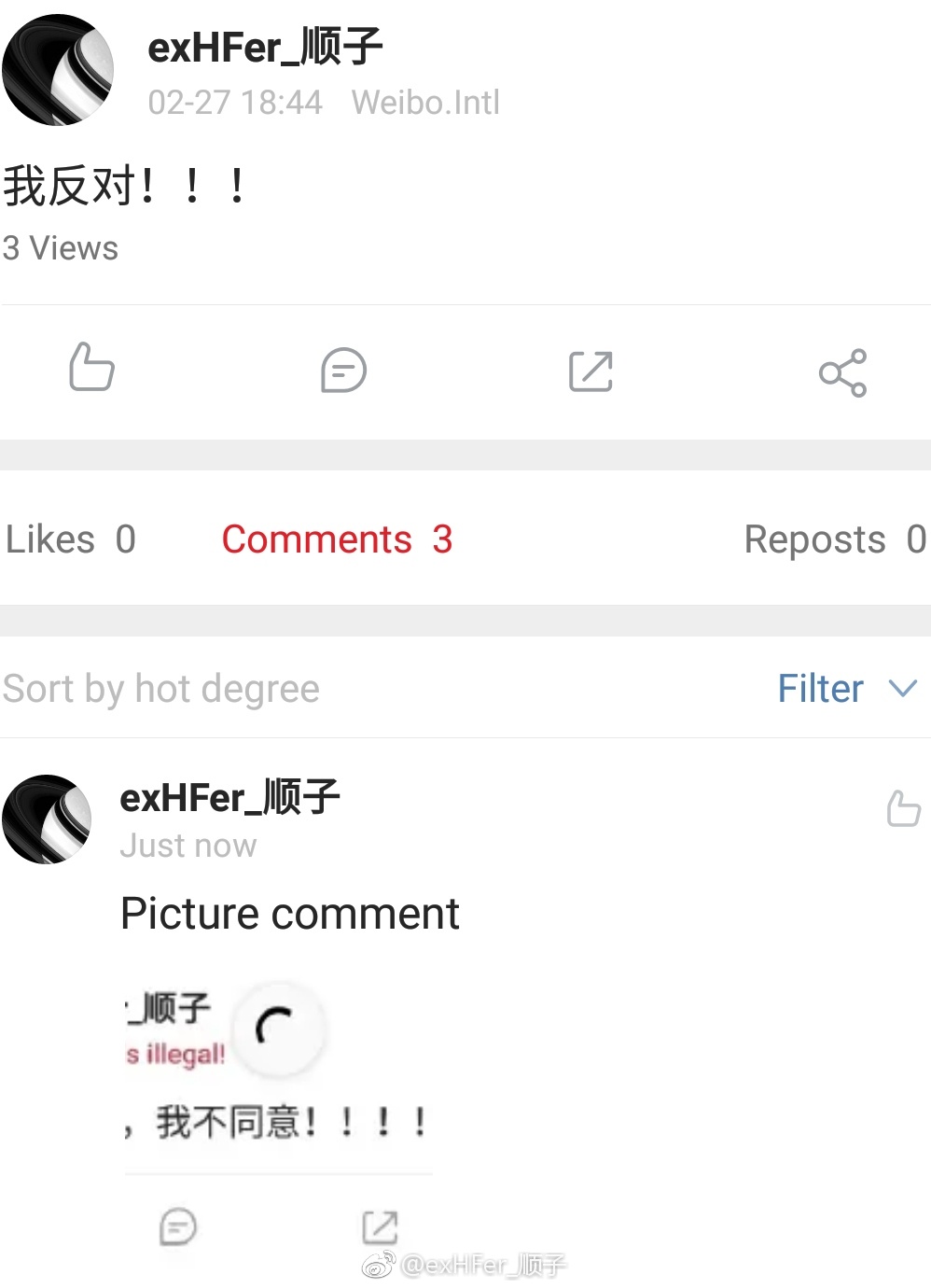Repost this Weibo post

point(591,371)
